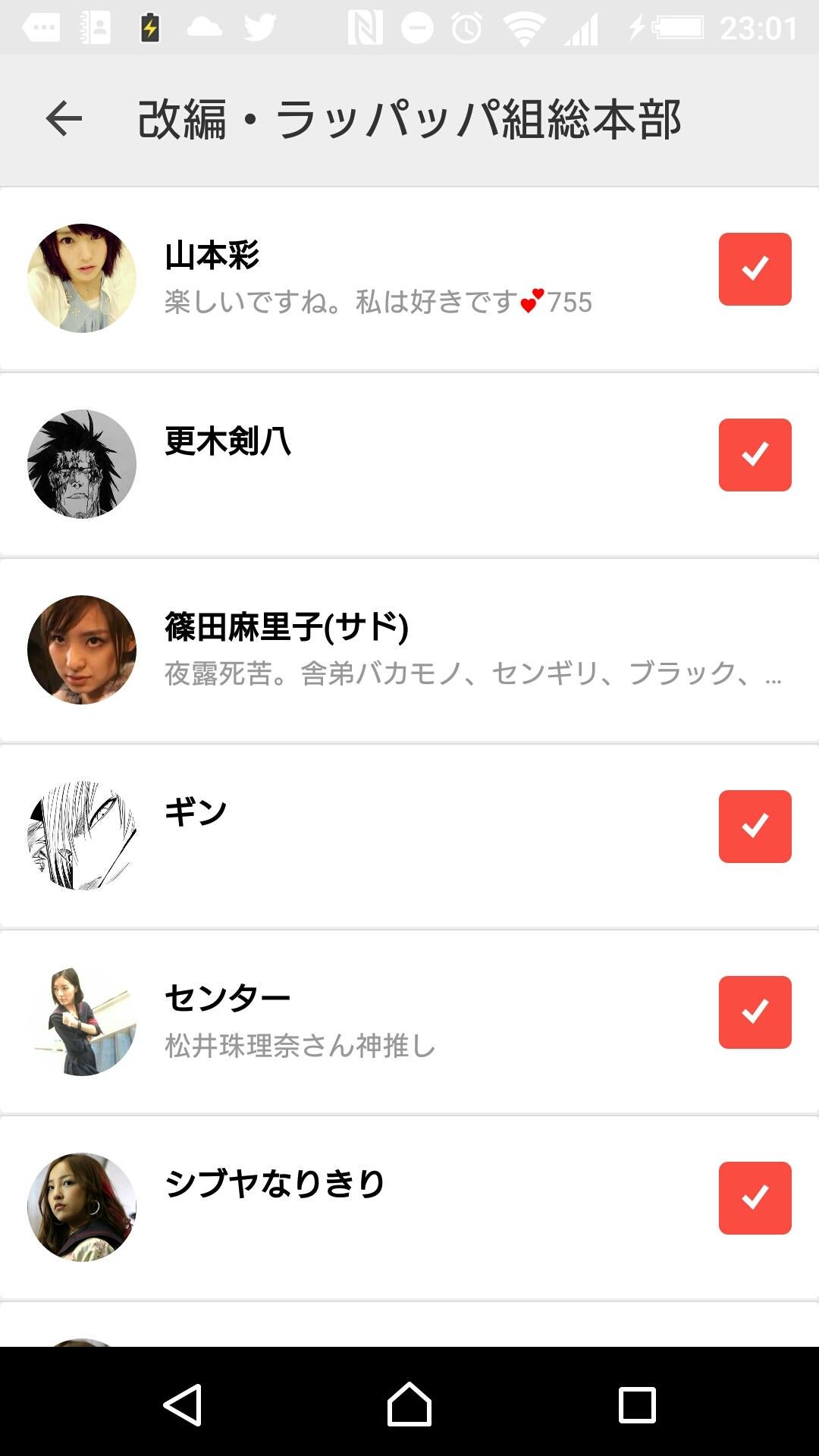Screen dimensions: 819x1456
Task: Open recent apps from navigation bar
Action: 637,1404
